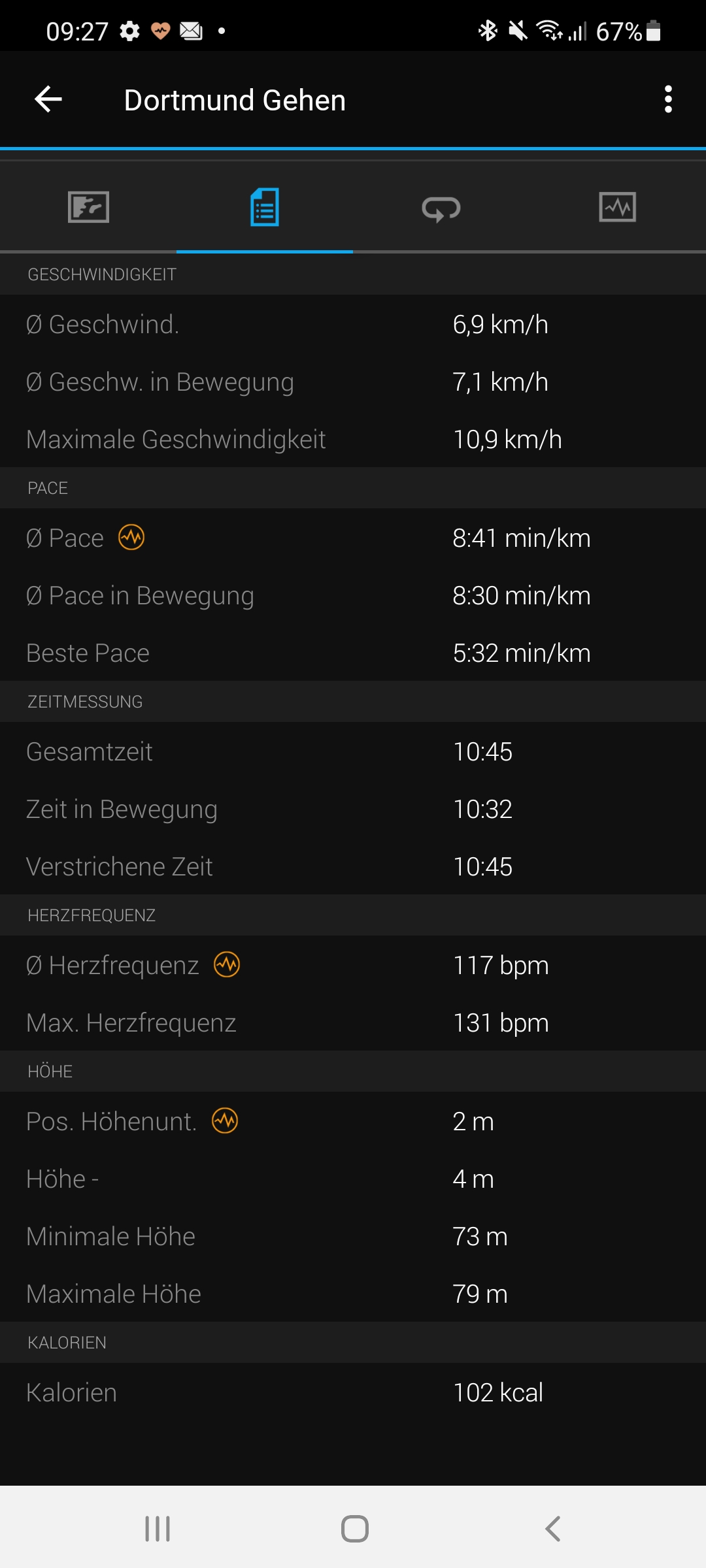
Task: Select the statistics details tab
Action: point(265,208)
